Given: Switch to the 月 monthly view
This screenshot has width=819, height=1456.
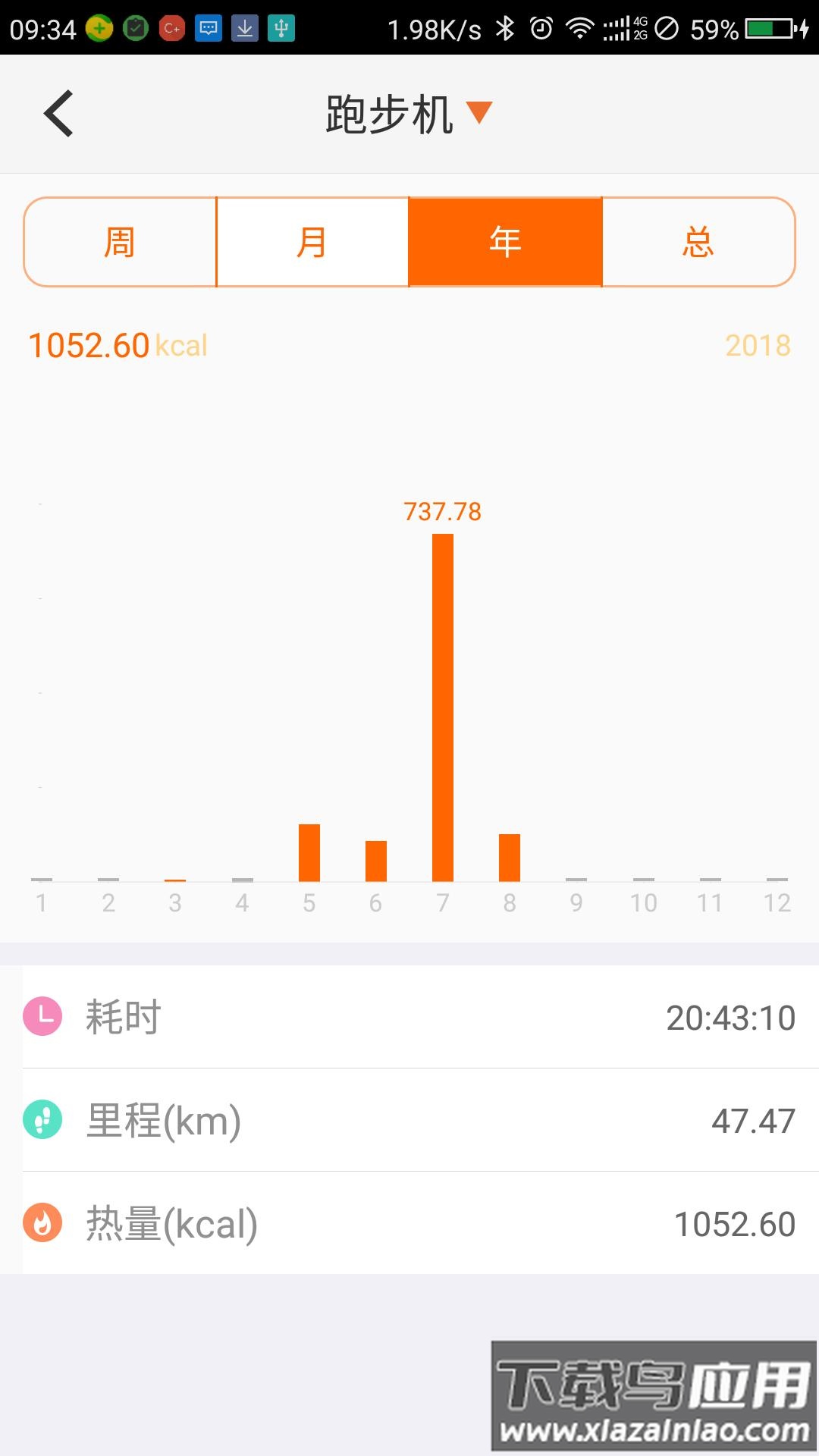Looking at the screenshot, I should tap(313, 241).
